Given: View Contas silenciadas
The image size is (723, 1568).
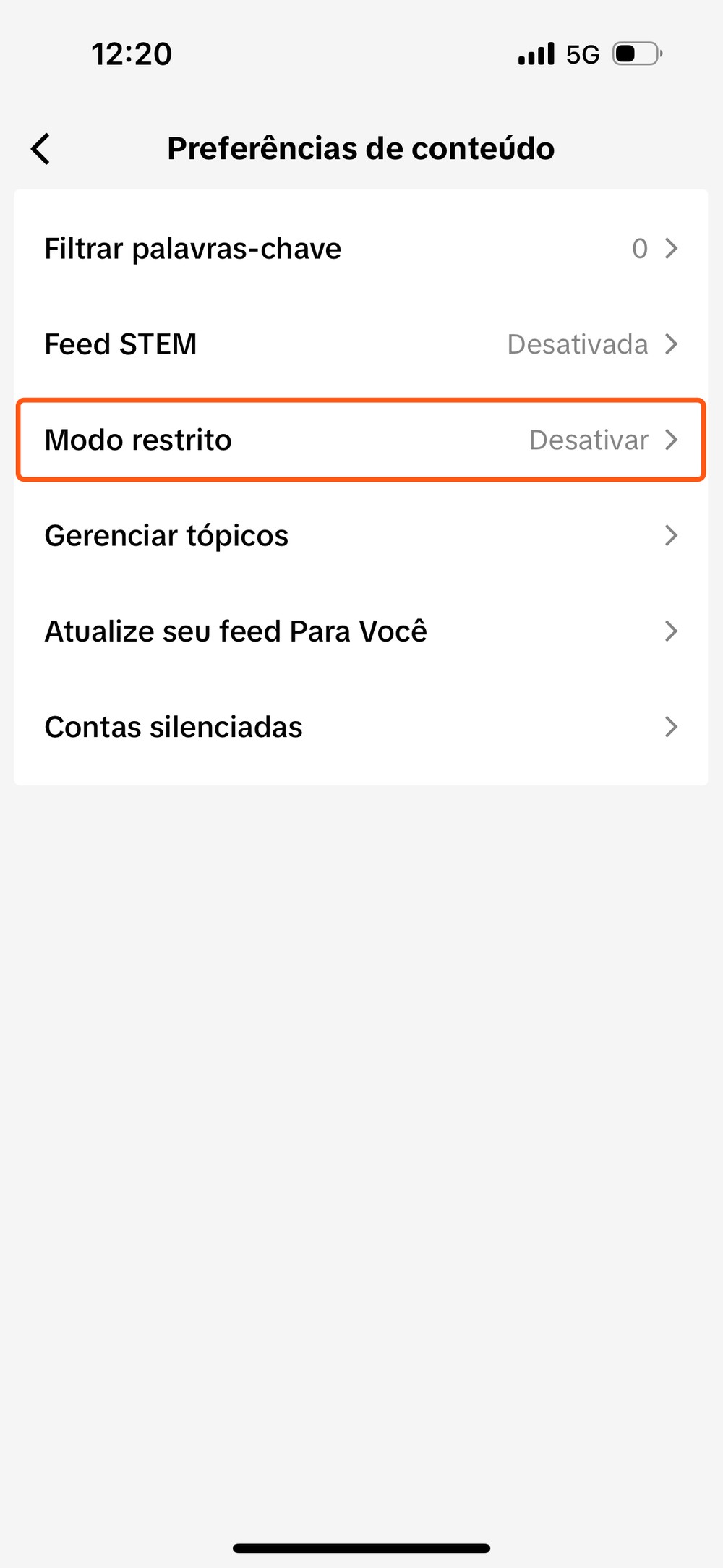Looking at the screenshot, I should coord(361,727).
